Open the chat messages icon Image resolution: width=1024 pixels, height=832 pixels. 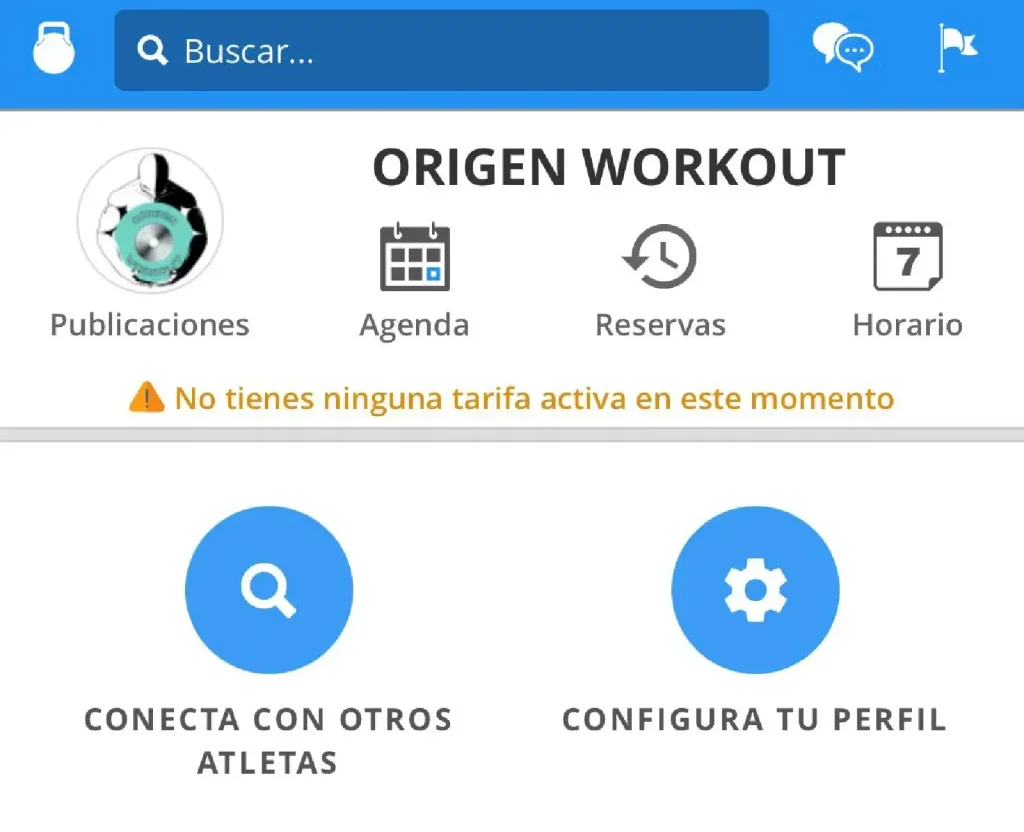(x=842, y=47)
